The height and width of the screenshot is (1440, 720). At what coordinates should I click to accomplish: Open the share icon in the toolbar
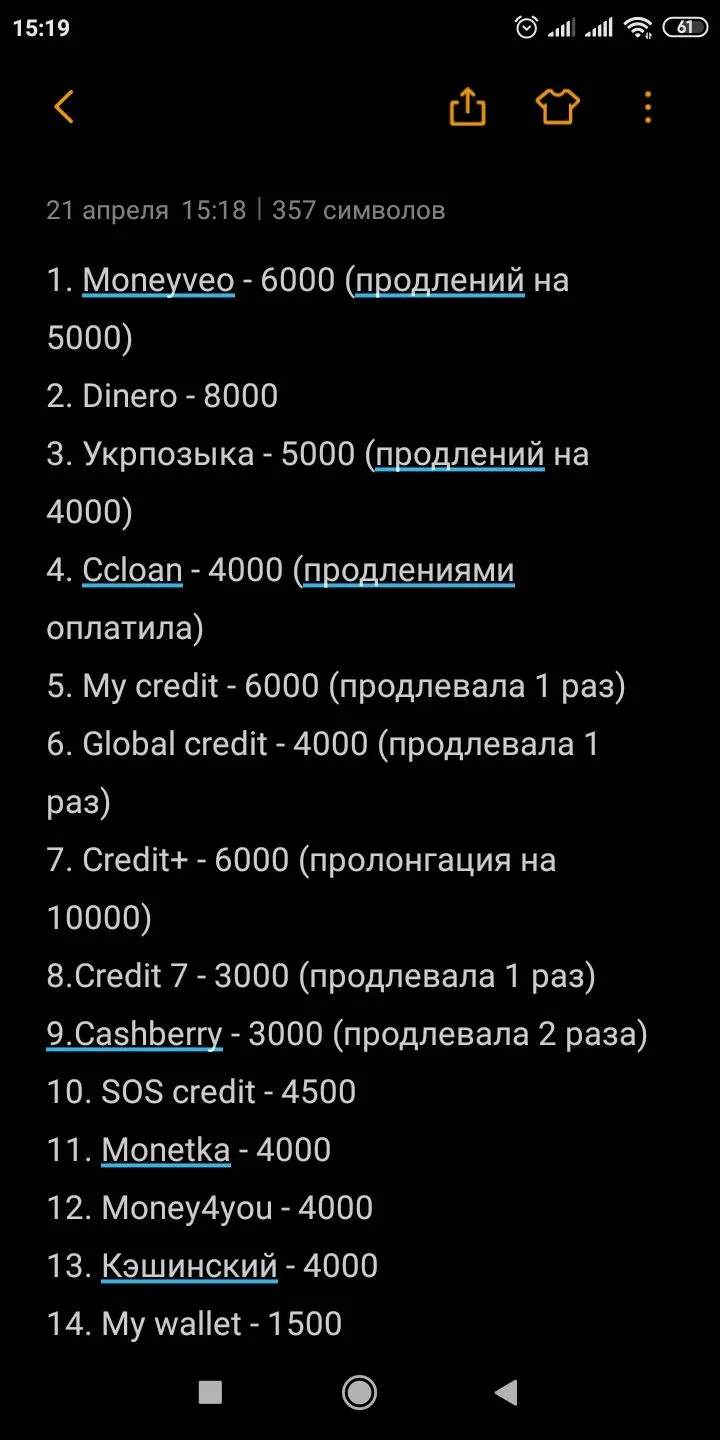click(x=468, y=106)
